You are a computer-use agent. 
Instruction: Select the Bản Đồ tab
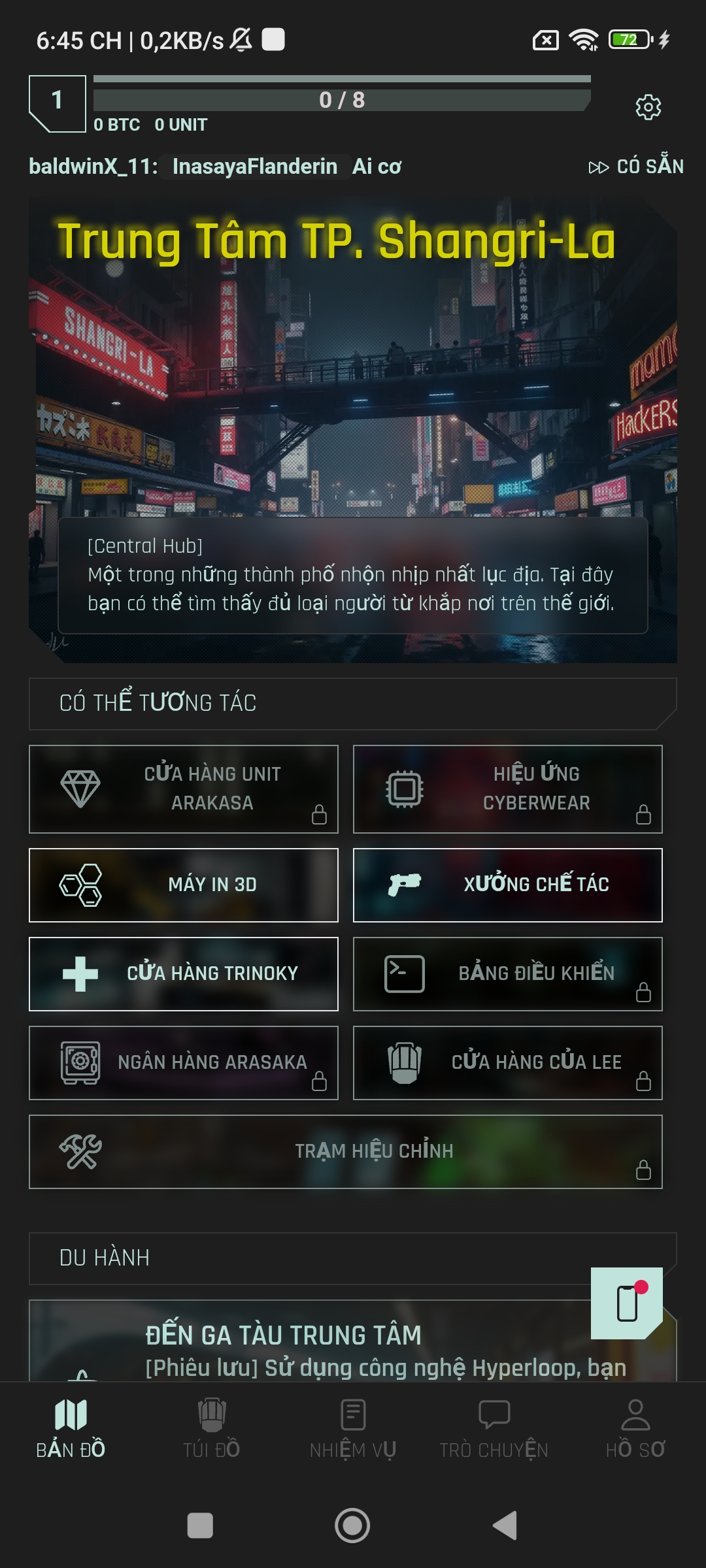click(71, 1429)
